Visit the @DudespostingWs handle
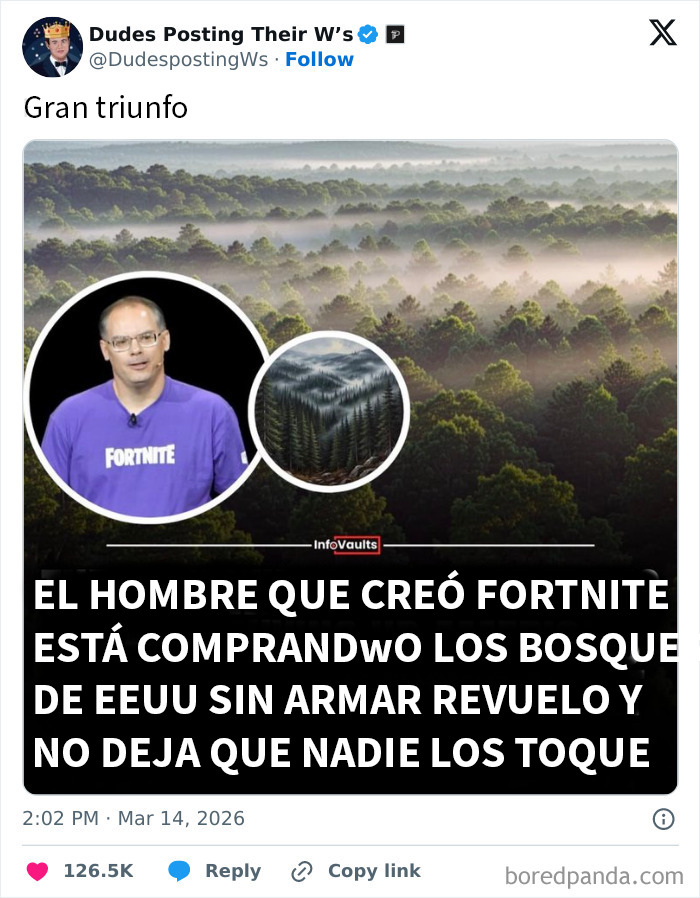This screenshot has width=700, height=898. pyautogui.click(x=179, y=60)
